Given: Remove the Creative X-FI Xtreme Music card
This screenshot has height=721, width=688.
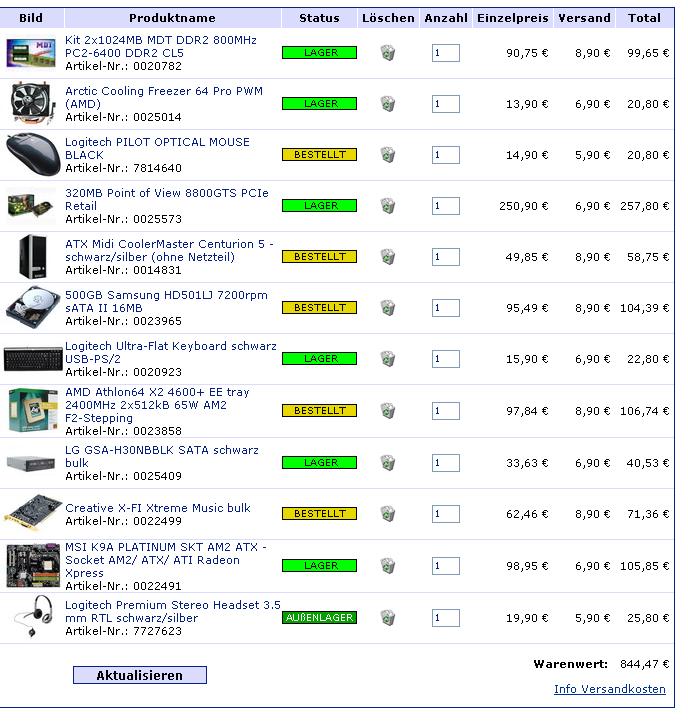Looking at the screenshot, I should (x=388, y=514).
